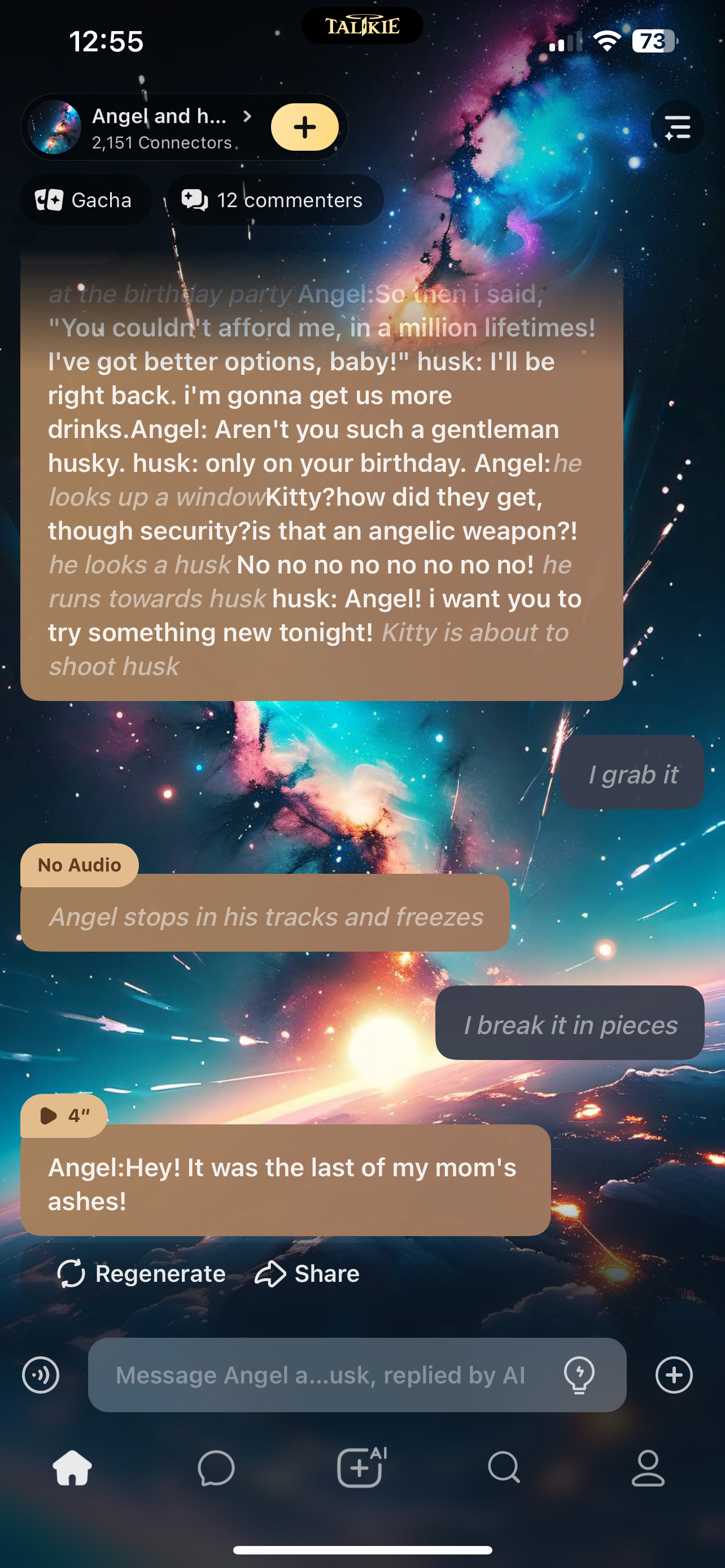The image size is (725, 1568).
Task: View the 12 commenters
Action: pos(274,200)
